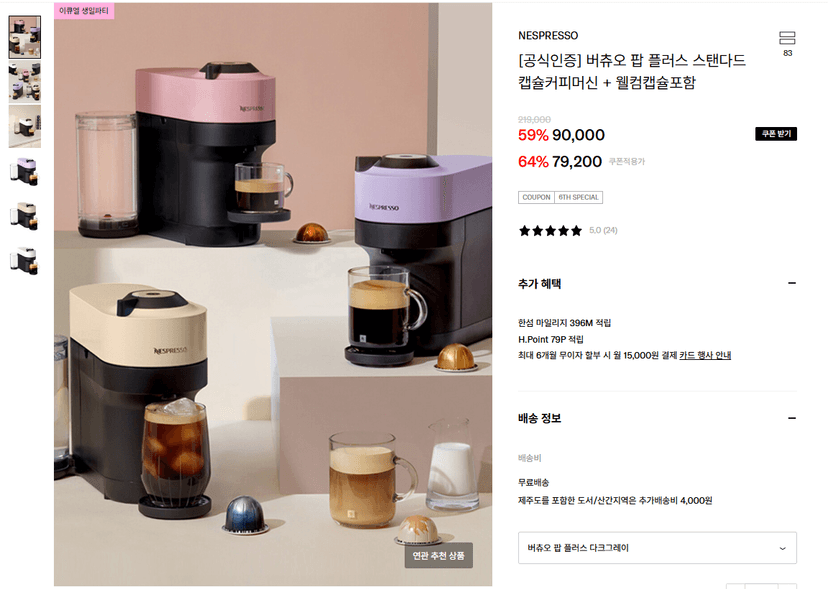828x589 pixels.
Task: Select the first product thumbnail
Action: (24, 37)
